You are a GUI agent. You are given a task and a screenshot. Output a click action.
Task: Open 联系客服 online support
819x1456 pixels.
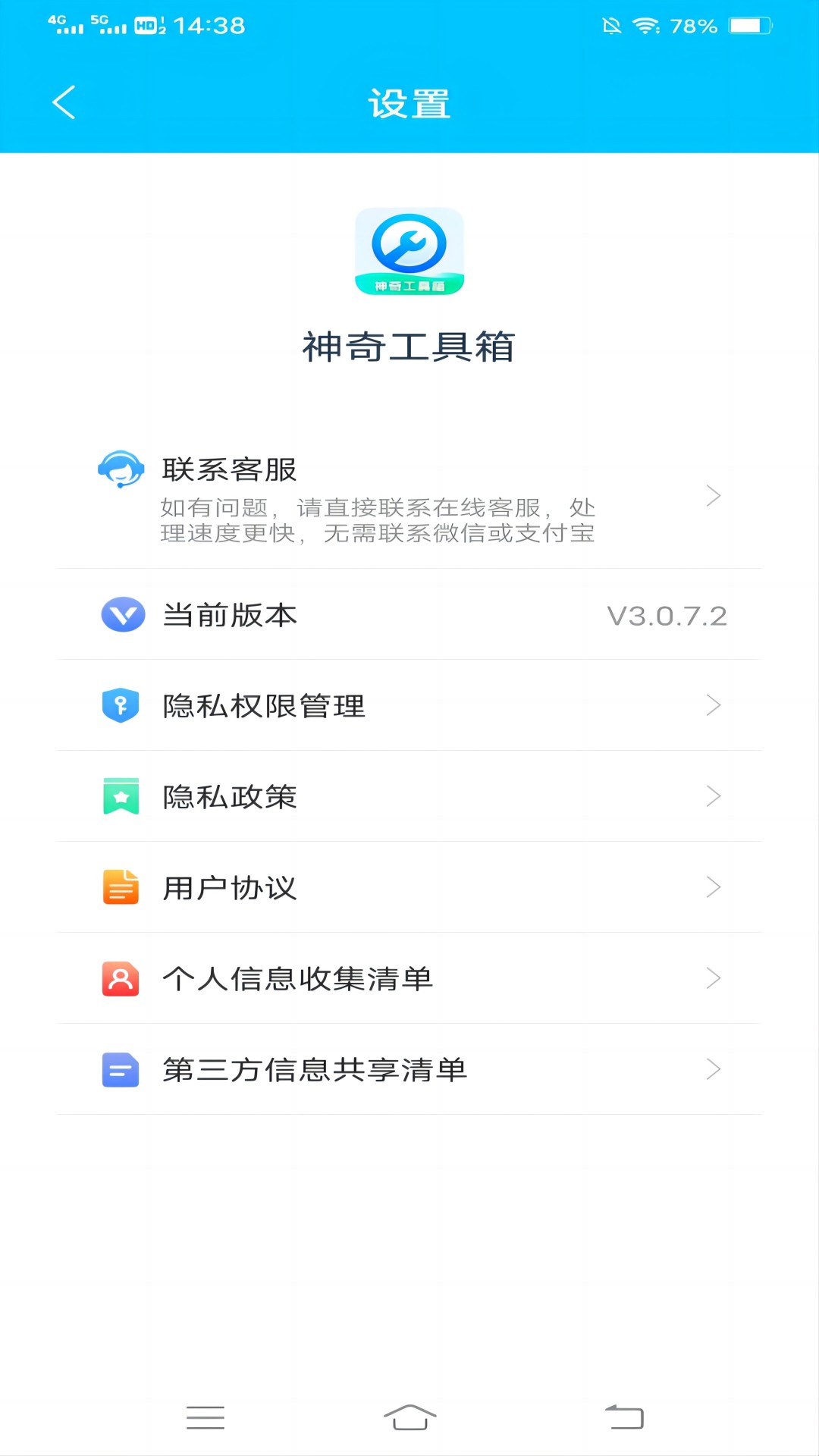click(x=409, y=497)
